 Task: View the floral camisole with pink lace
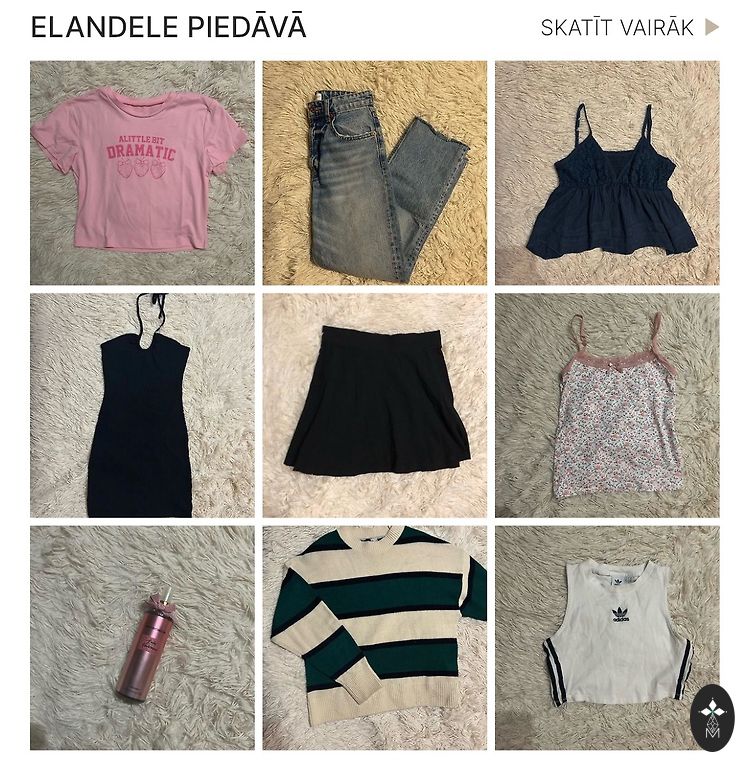pos(607,405)
